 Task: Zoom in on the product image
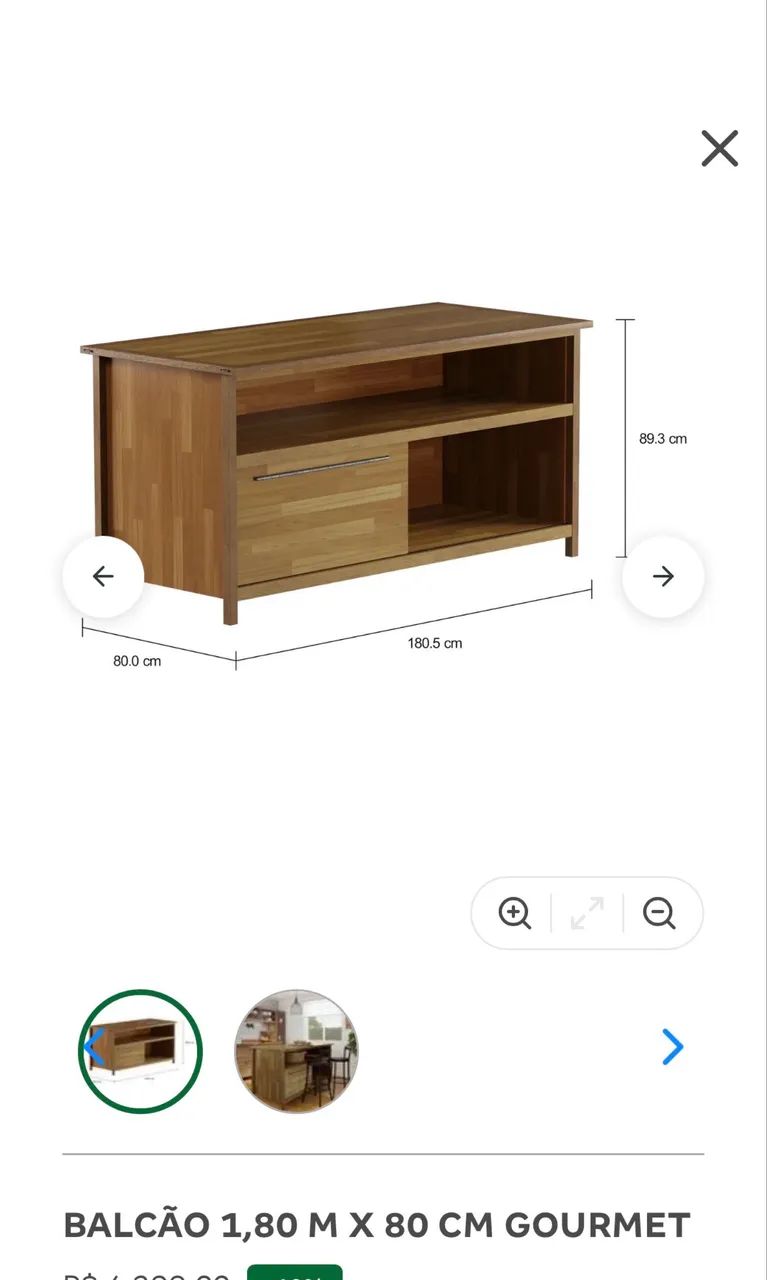pyautogui.click(x=515, y=912)
